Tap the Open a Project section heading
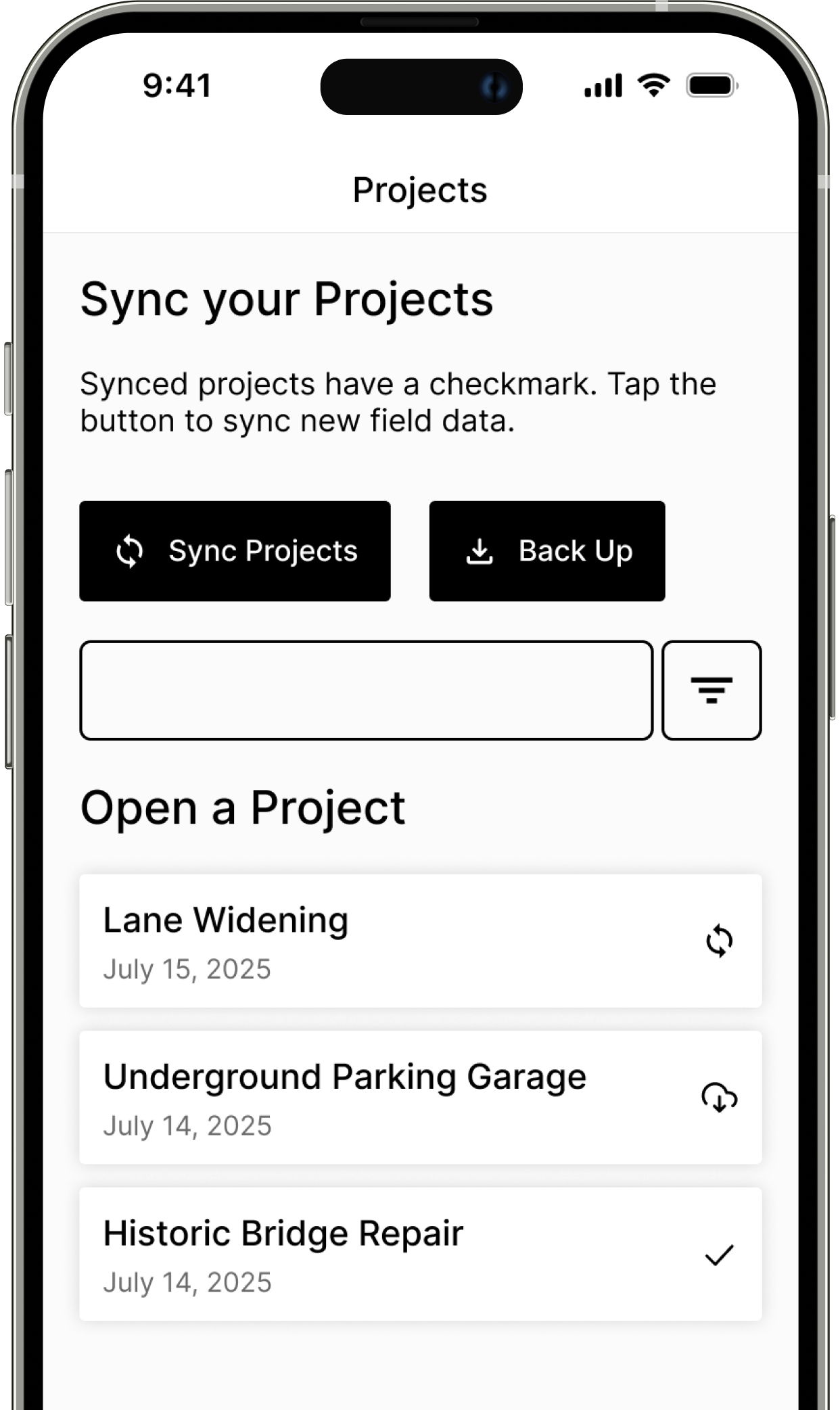Image resolution: width=840 pixels, height=1410 pixels. coord(242,807)
